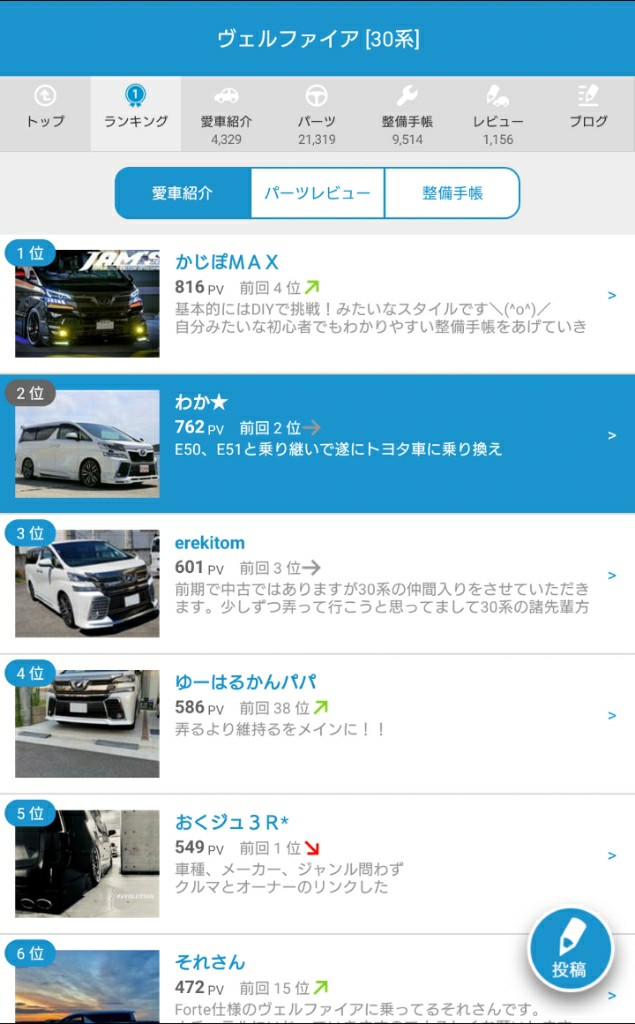The image size is (635, 1024).
Task: Select the ランキング tab
Action: click(135, 113)
